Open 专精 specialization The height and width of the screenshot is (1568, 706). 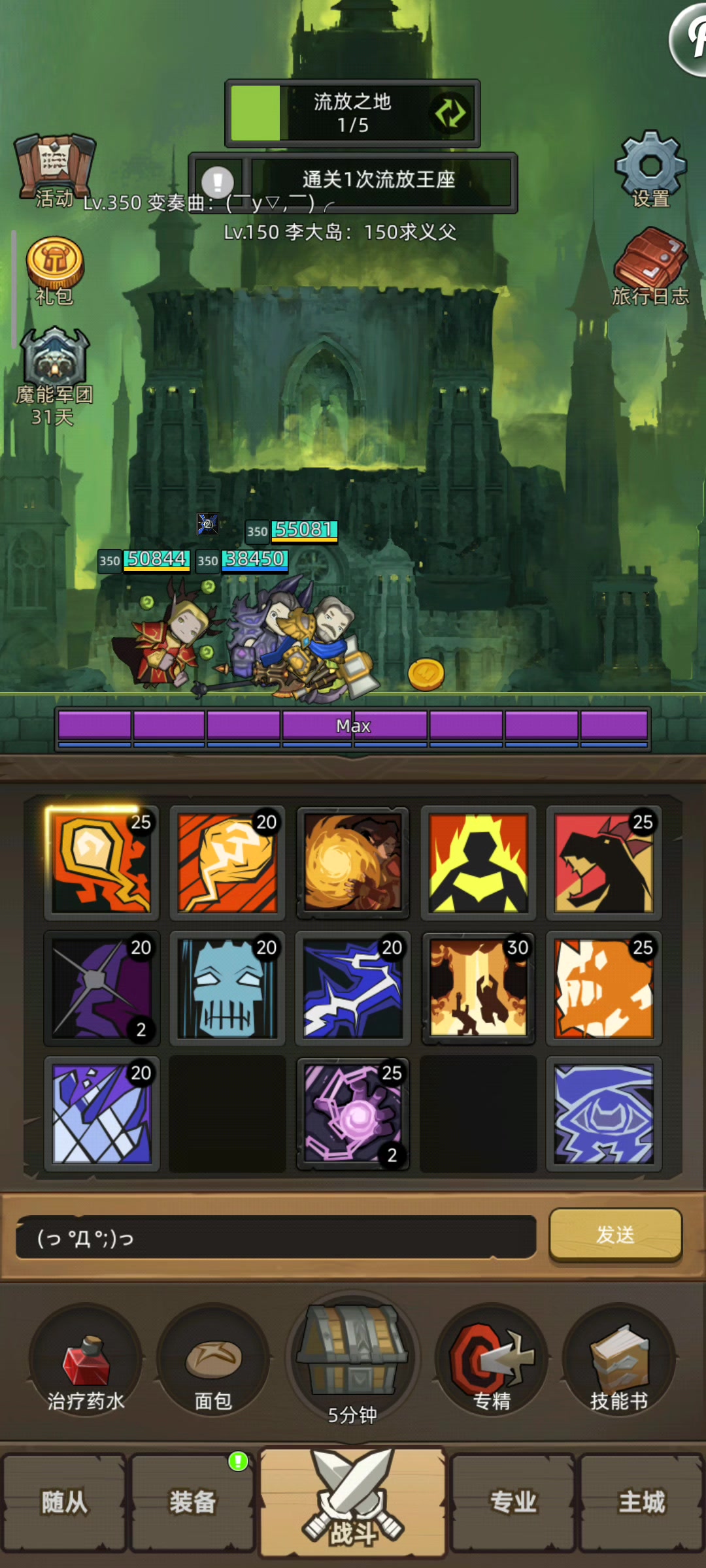click(x=492, y=1362)
